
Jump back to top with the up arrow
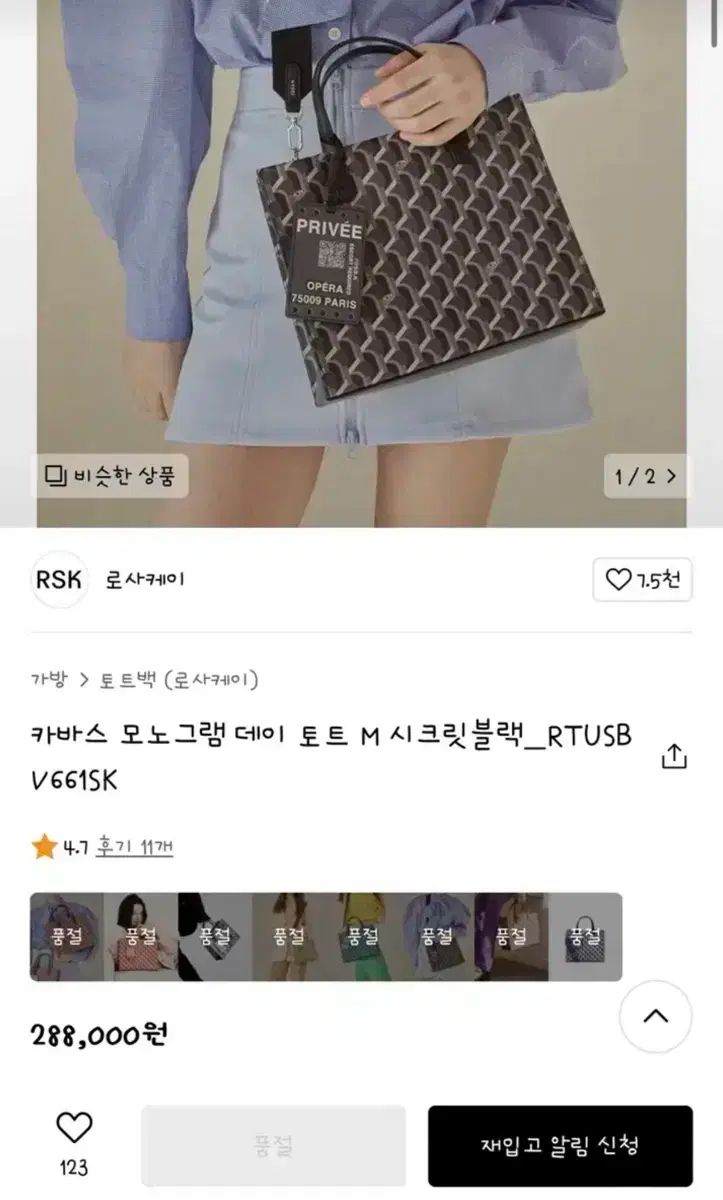(x=655, y=1016)
